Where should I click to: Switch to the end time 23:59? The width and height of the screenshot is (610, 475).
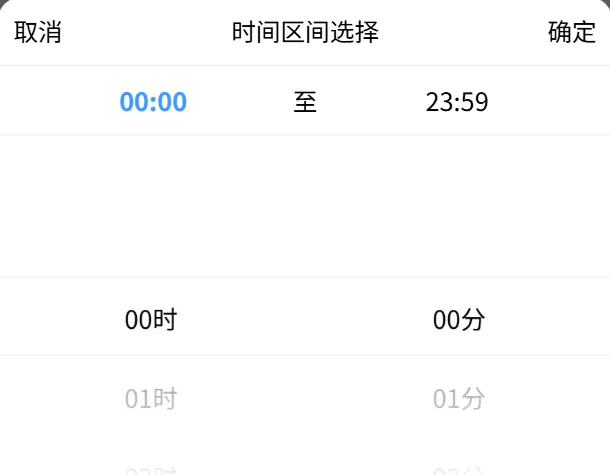coord(457,102)
